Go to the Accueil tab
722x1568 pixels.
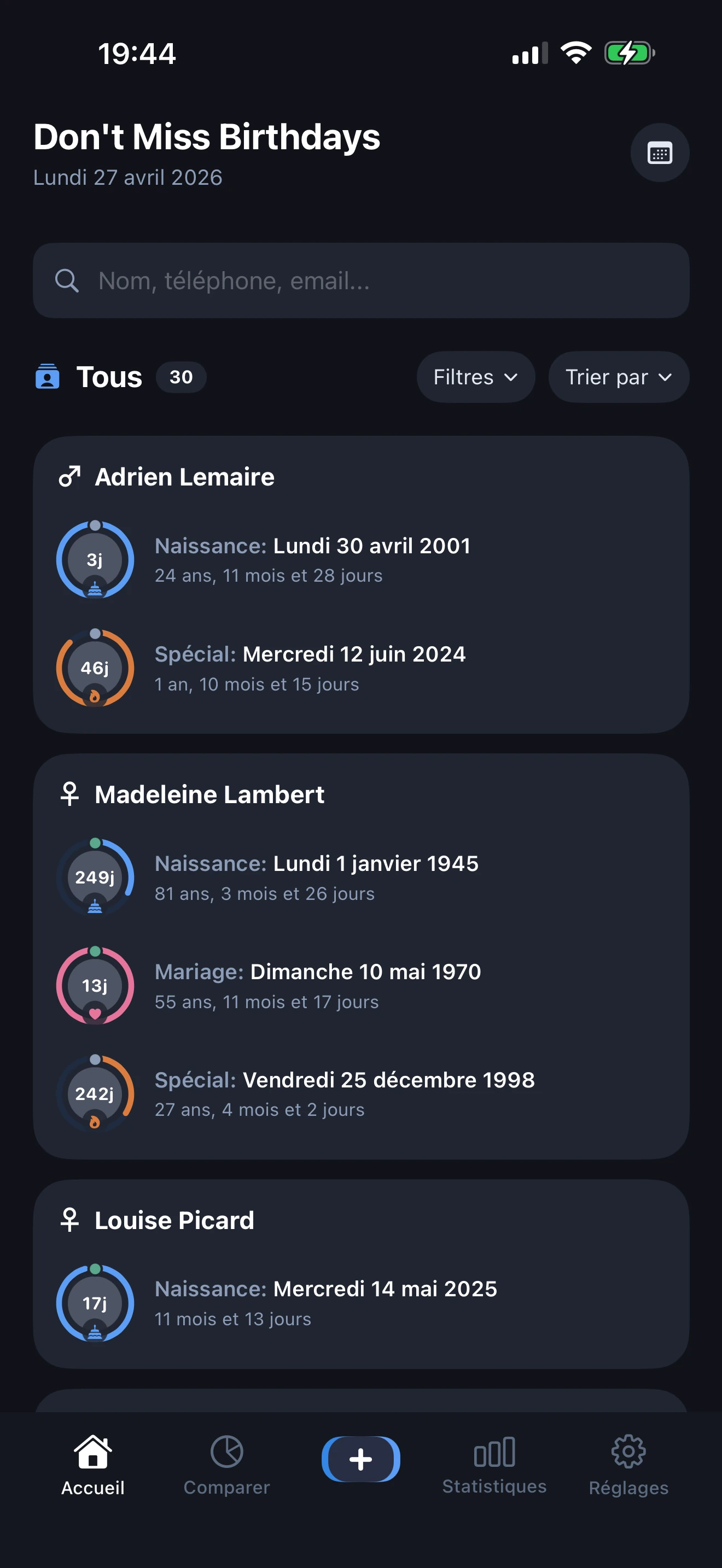click(x=93, y=1465)
